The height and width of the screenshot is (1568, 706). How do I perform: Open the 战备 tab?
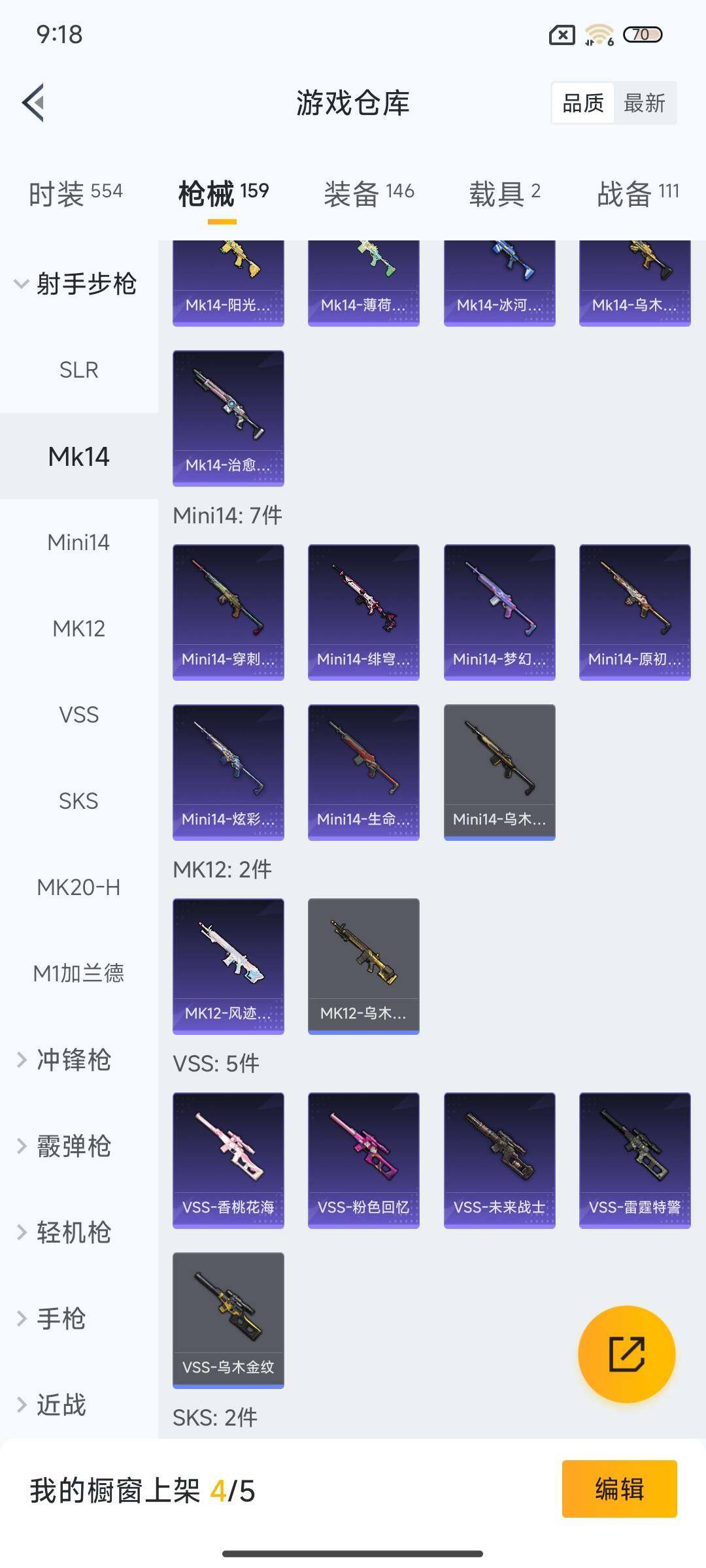[637, 193]
